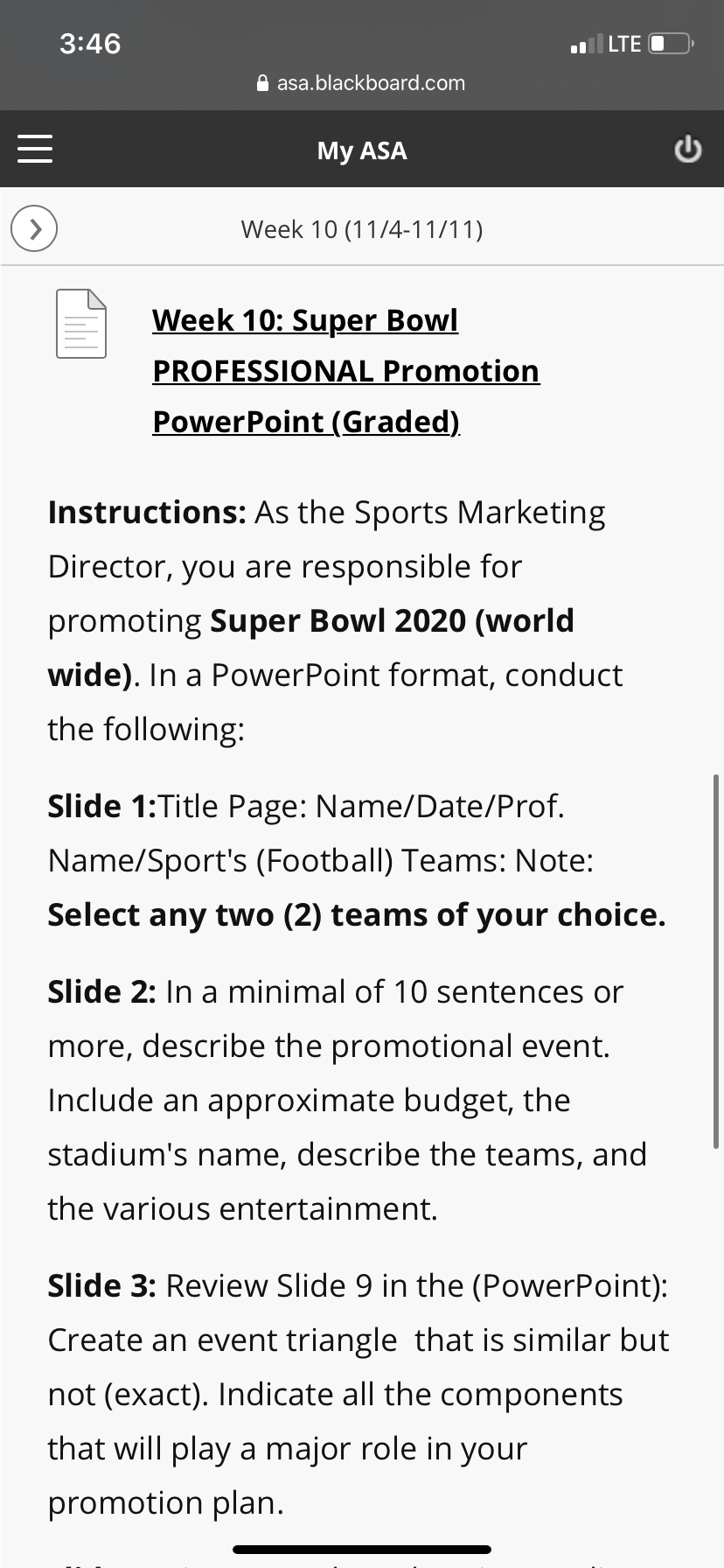The image size is (724, 1568).
Task: Open the hamburger menu
Action: click(35, 149)
